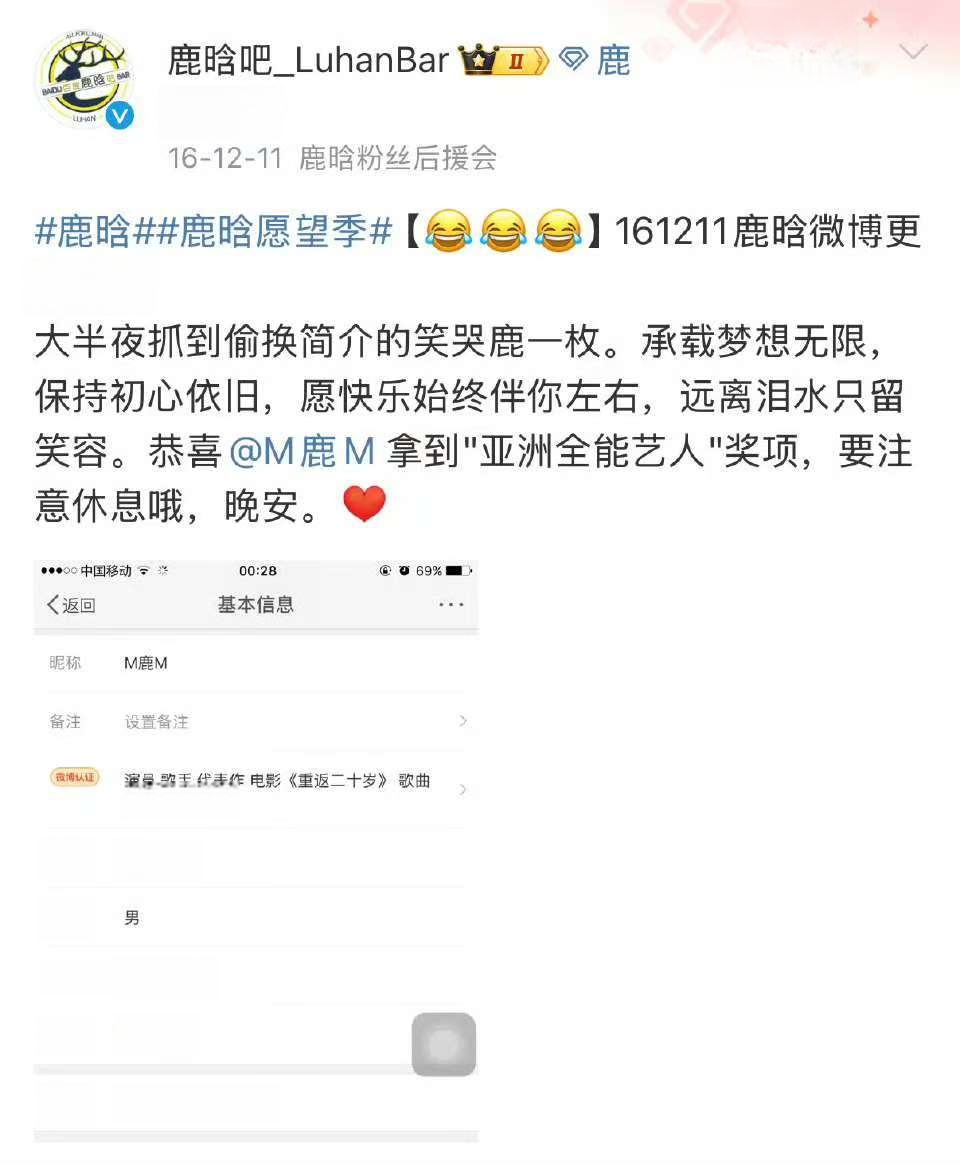
Task: Open the 鹿 diamond fan badge
Action: pyautogui.click(x=596, y=61)
